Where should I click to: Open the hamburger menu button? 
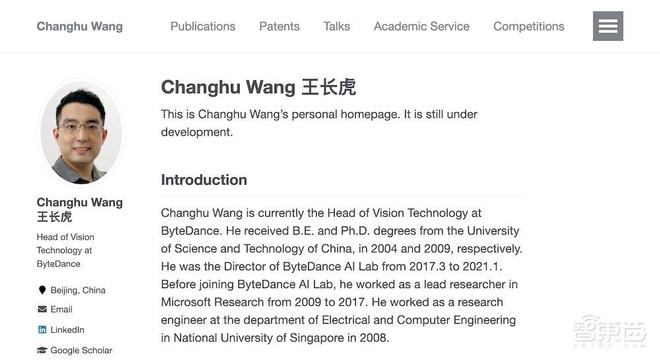[608, 26]
